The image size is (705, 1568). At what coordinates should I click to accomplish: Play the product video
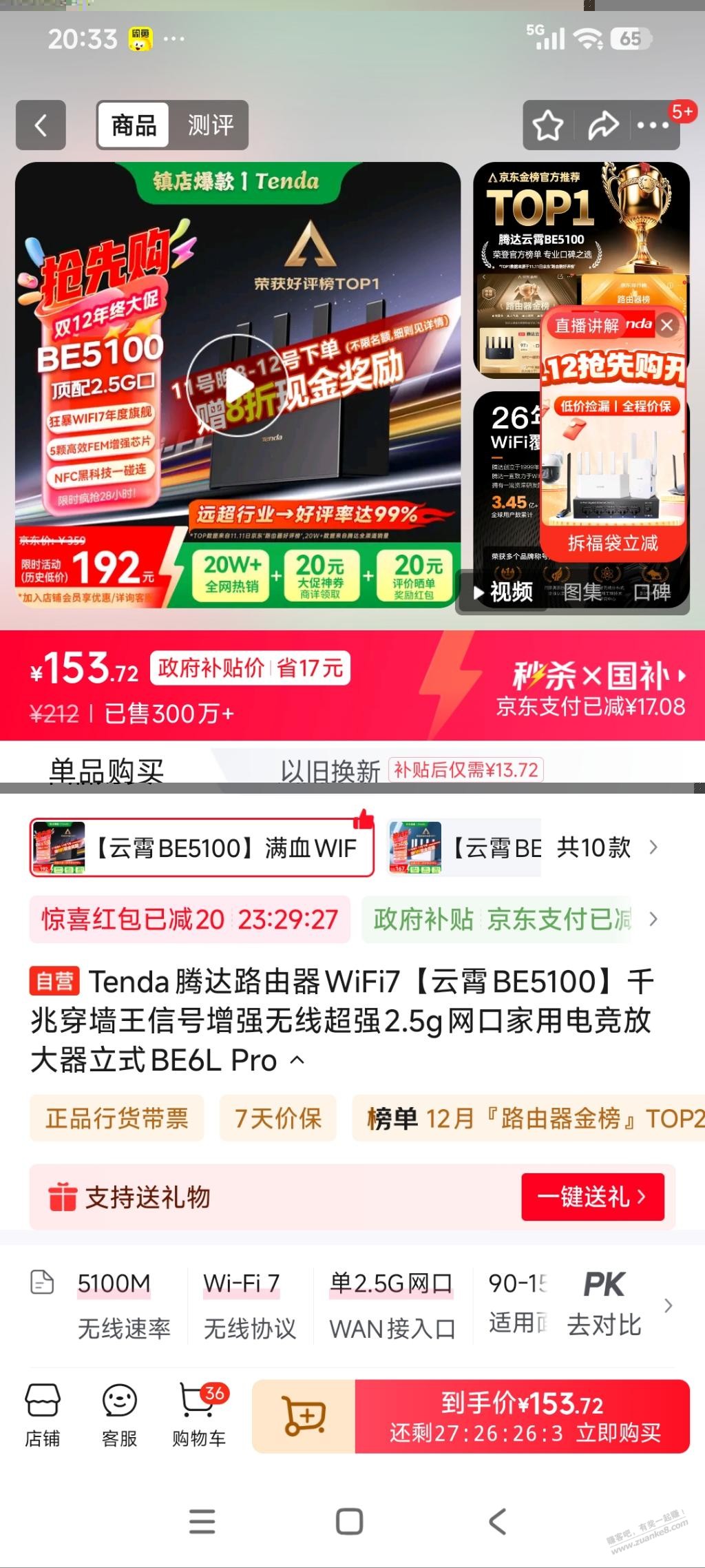point(238,386)
